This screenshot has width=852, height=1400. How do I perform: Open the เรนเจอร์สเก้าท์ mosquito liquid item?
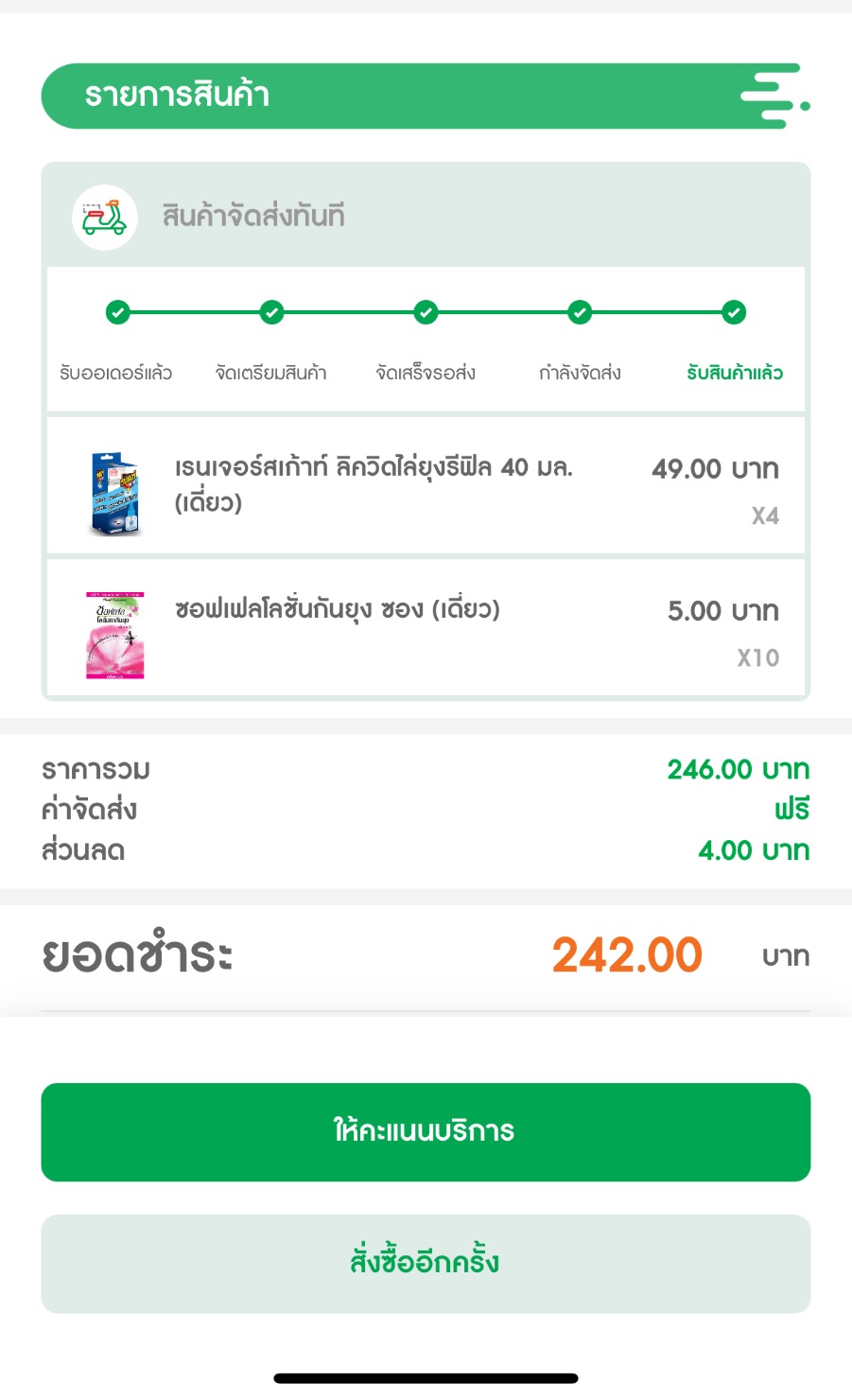pyautogui.click(x=374, y=484)
